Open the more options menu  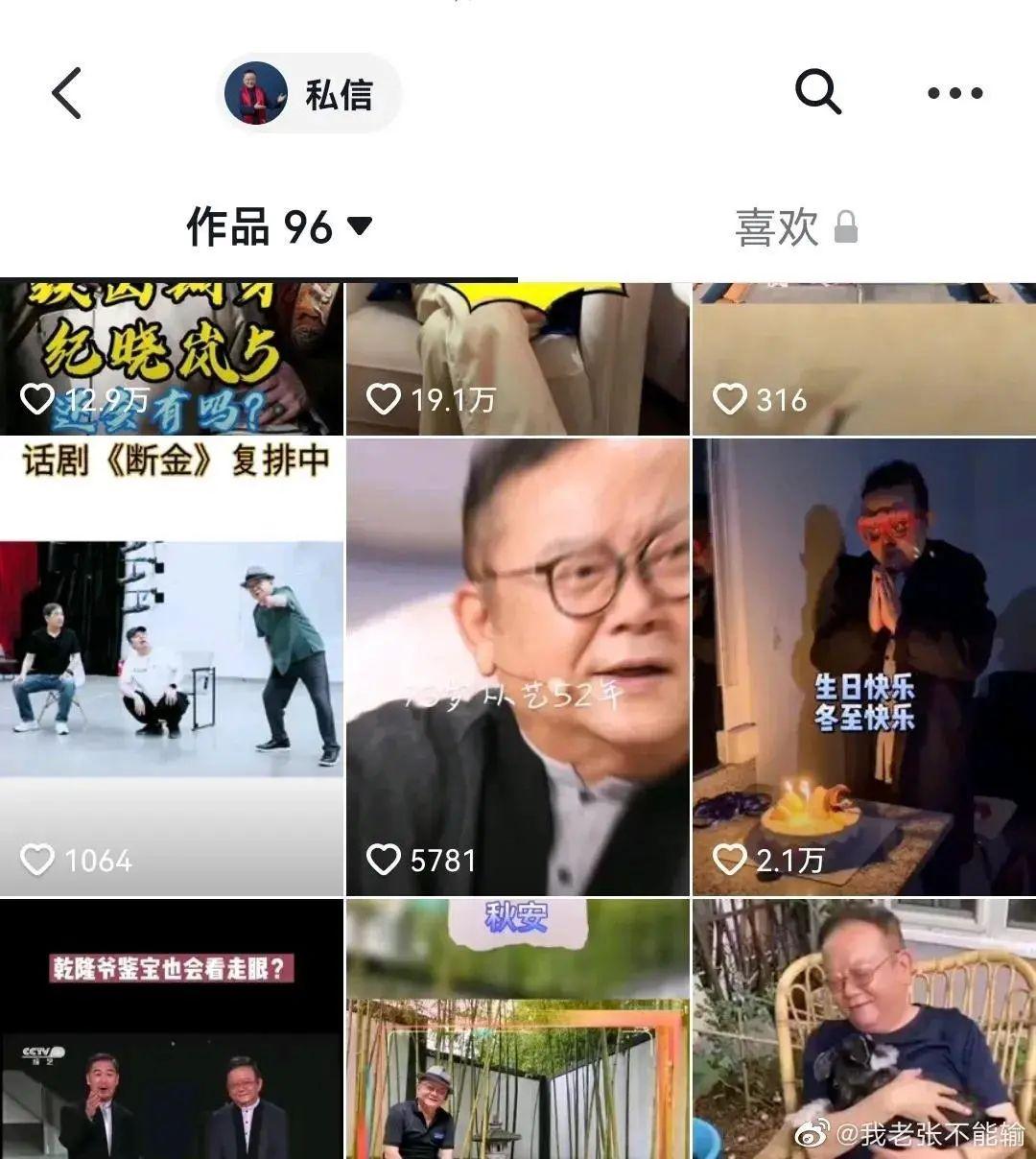pyautogui.click(x=953, y=91)
